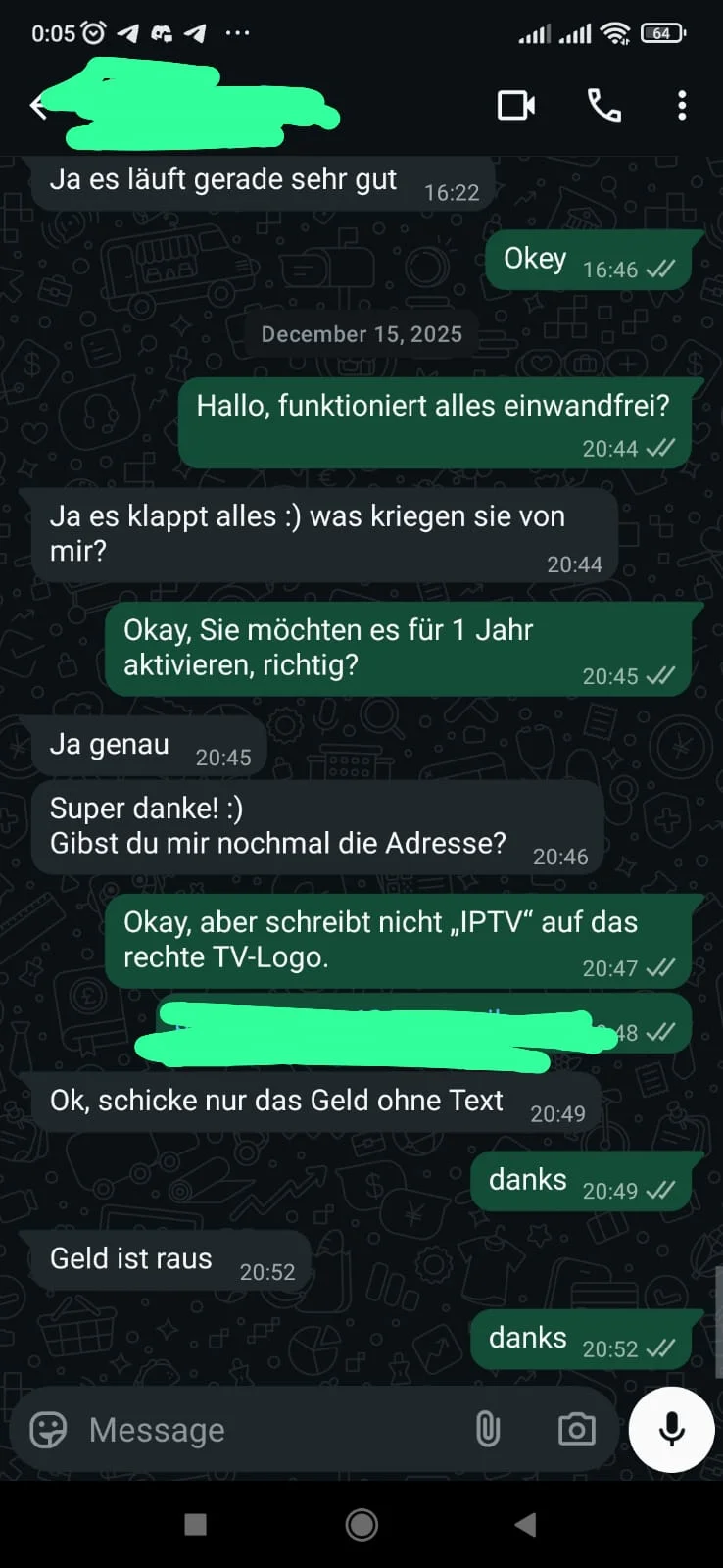This screenshot has height=1568, width=723.
Task: Record a voice message with the microphone
Action: point(672,1430)
